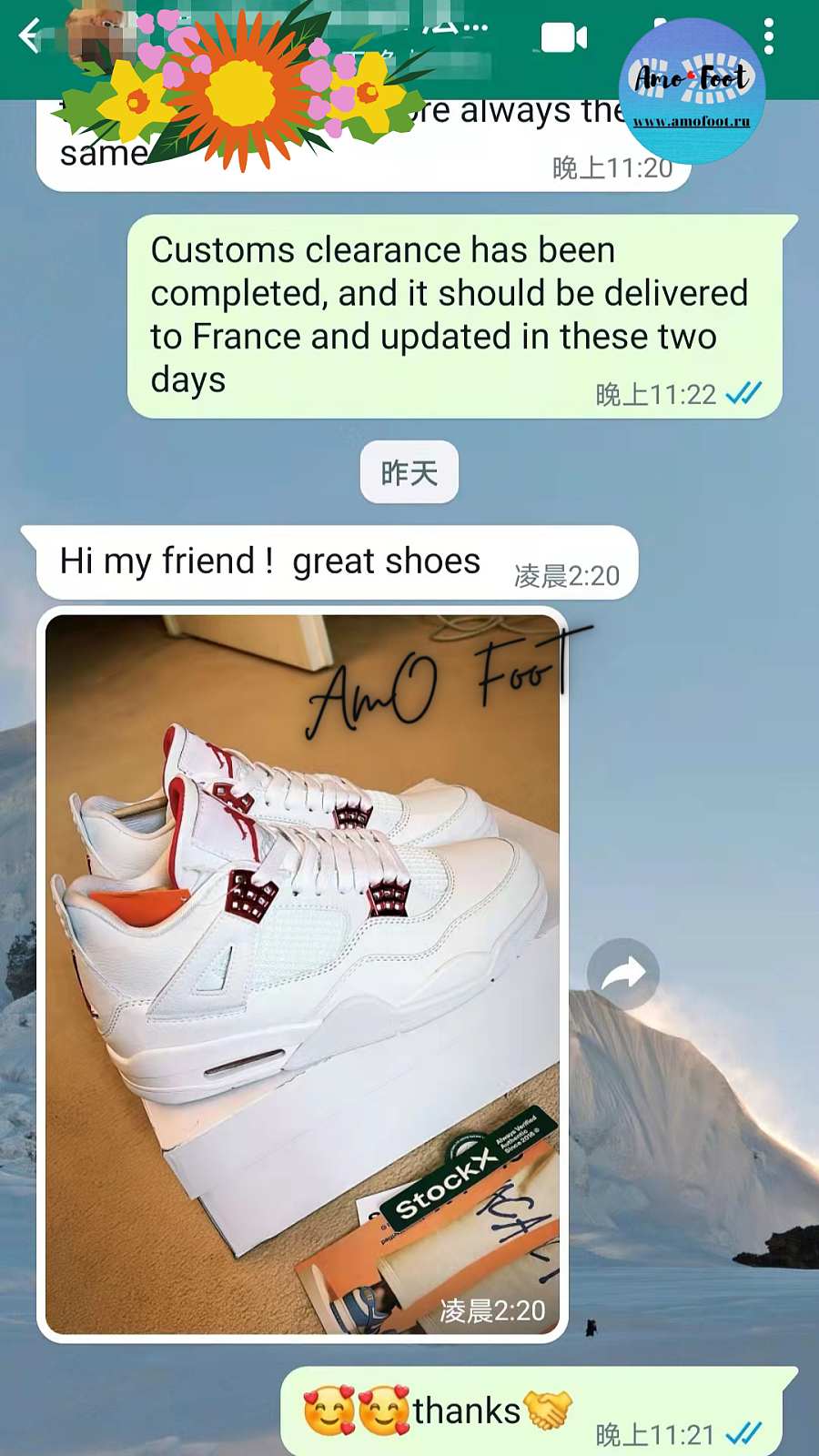Open the overflow menu

[769, 36]
